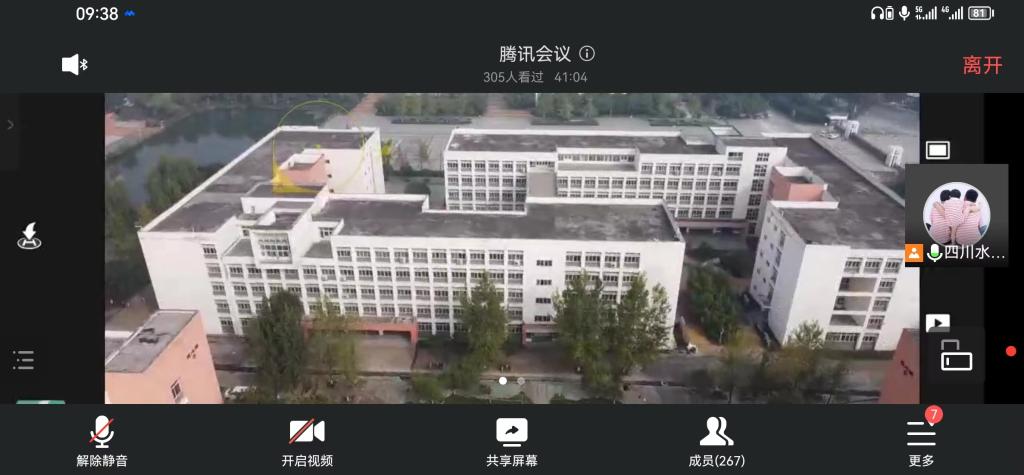
Task: Start screen sharing with 共享屏幕
Action: tap(512, 441)
